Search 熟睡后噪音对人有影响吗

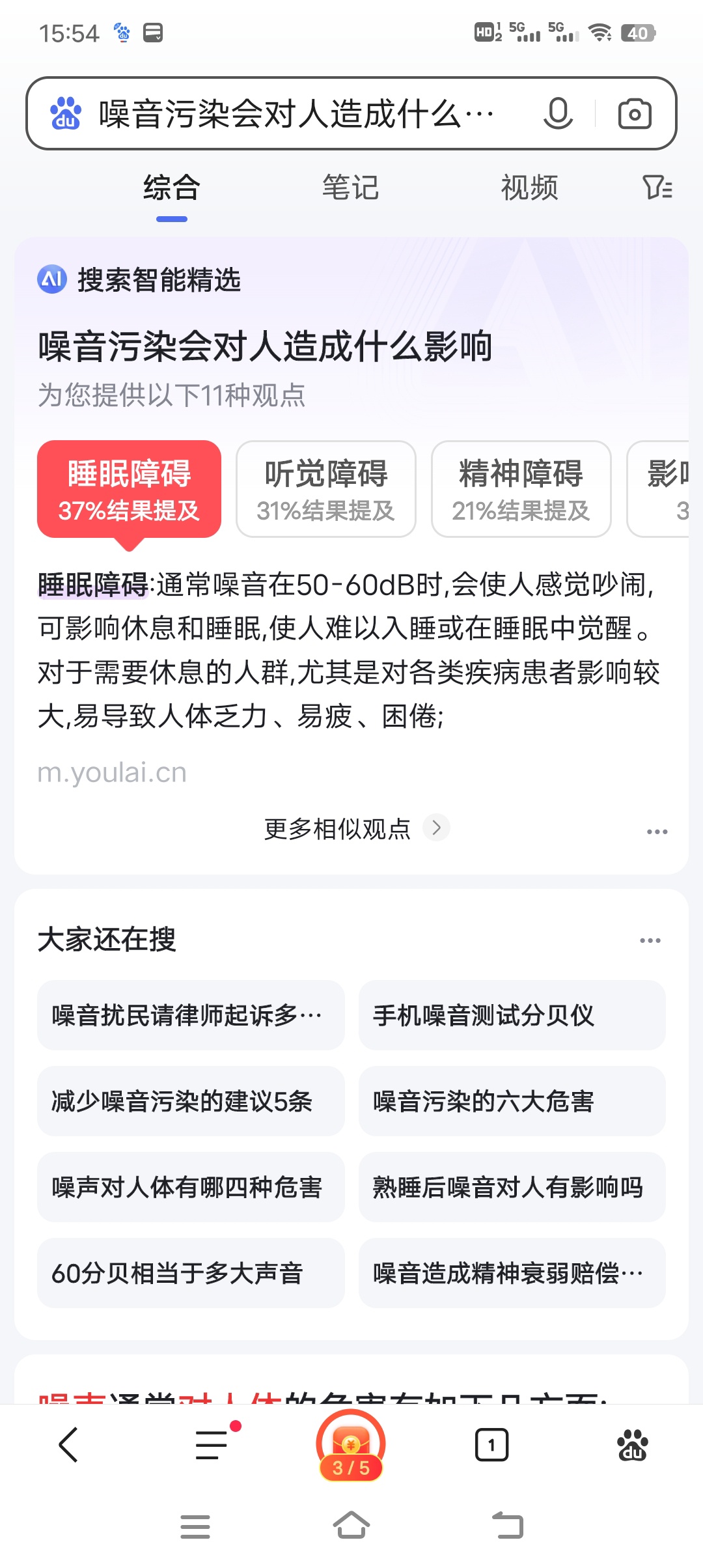point(512,1187)
